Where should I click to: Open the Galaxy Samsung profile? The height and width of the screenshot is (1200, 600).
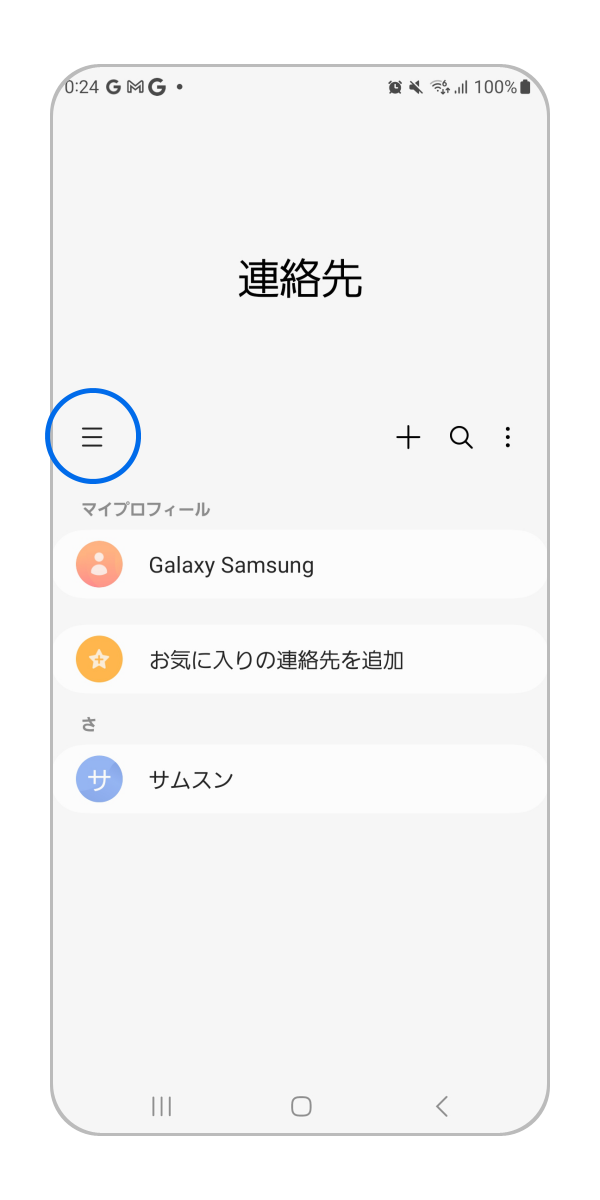300,565
